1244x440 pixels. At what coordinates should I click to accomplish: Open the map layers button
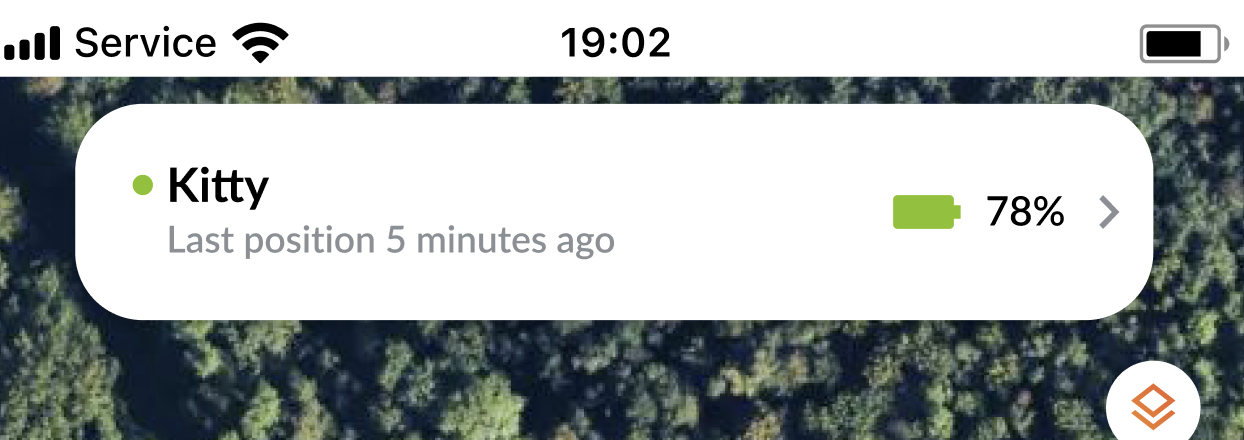coord(1152,406)
